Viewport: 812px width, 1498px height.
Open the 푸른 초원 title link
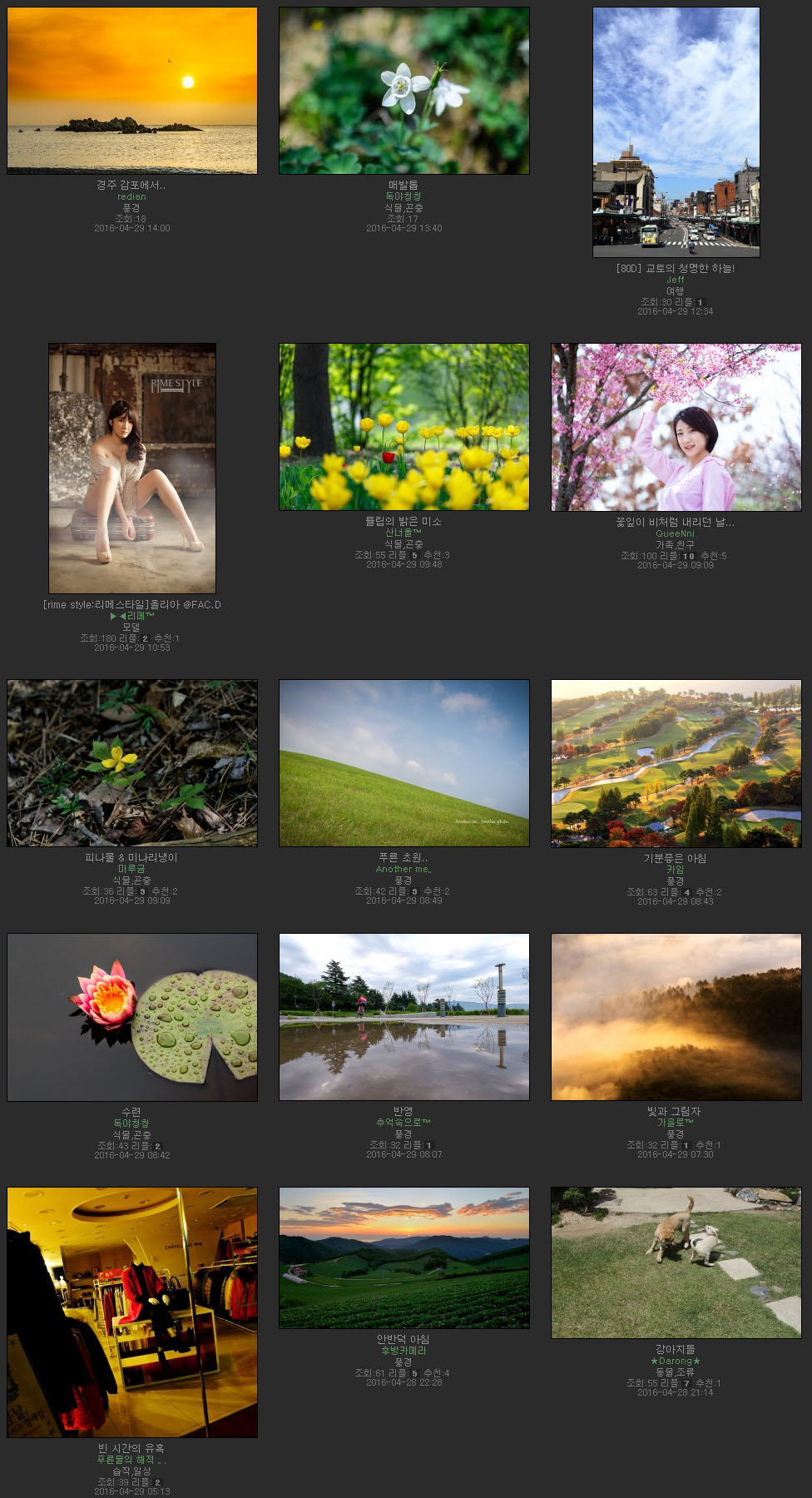404,857
